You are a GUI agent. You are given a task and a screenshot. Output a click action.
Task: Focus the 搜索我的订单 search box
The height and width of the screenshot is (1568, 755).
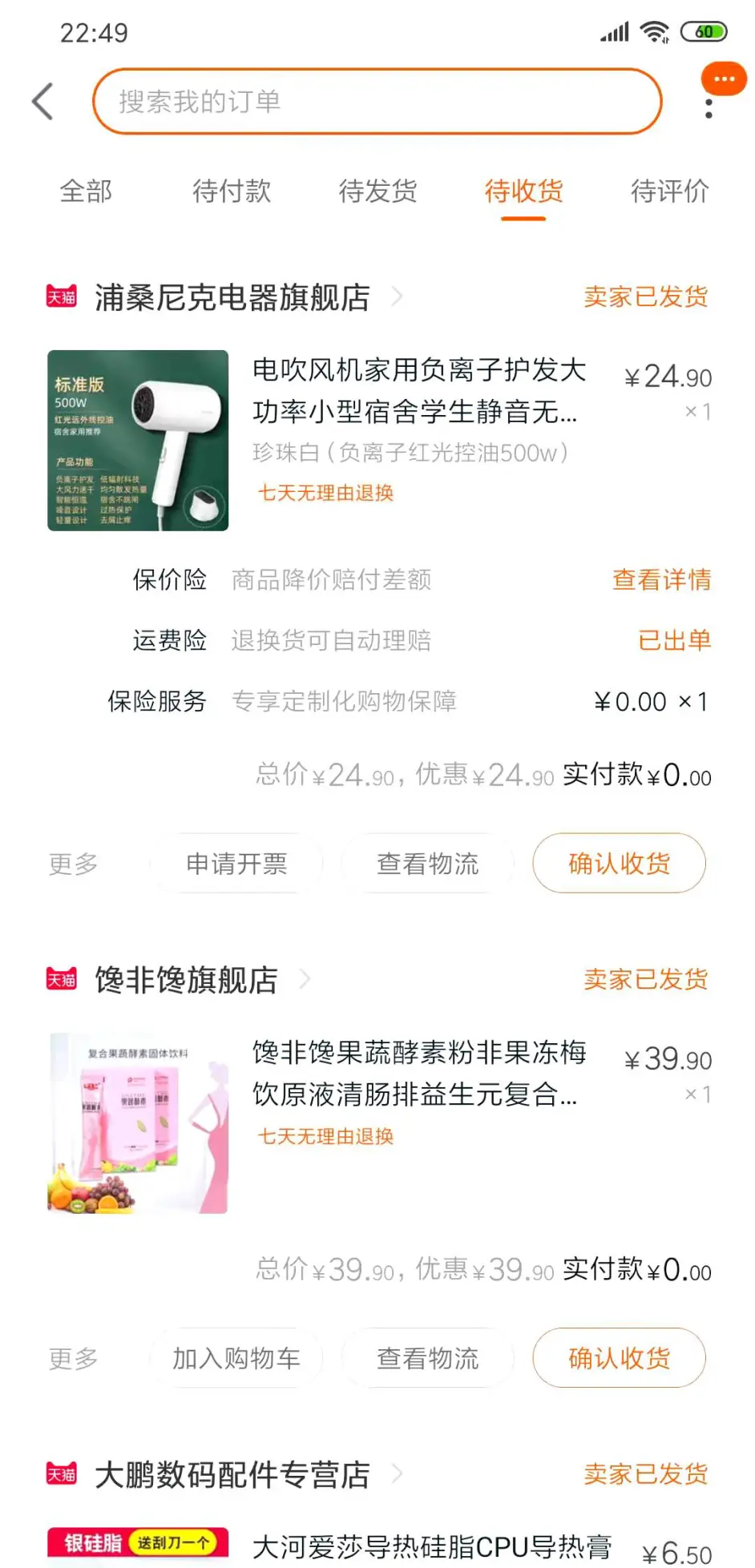[x=377, y=102]
